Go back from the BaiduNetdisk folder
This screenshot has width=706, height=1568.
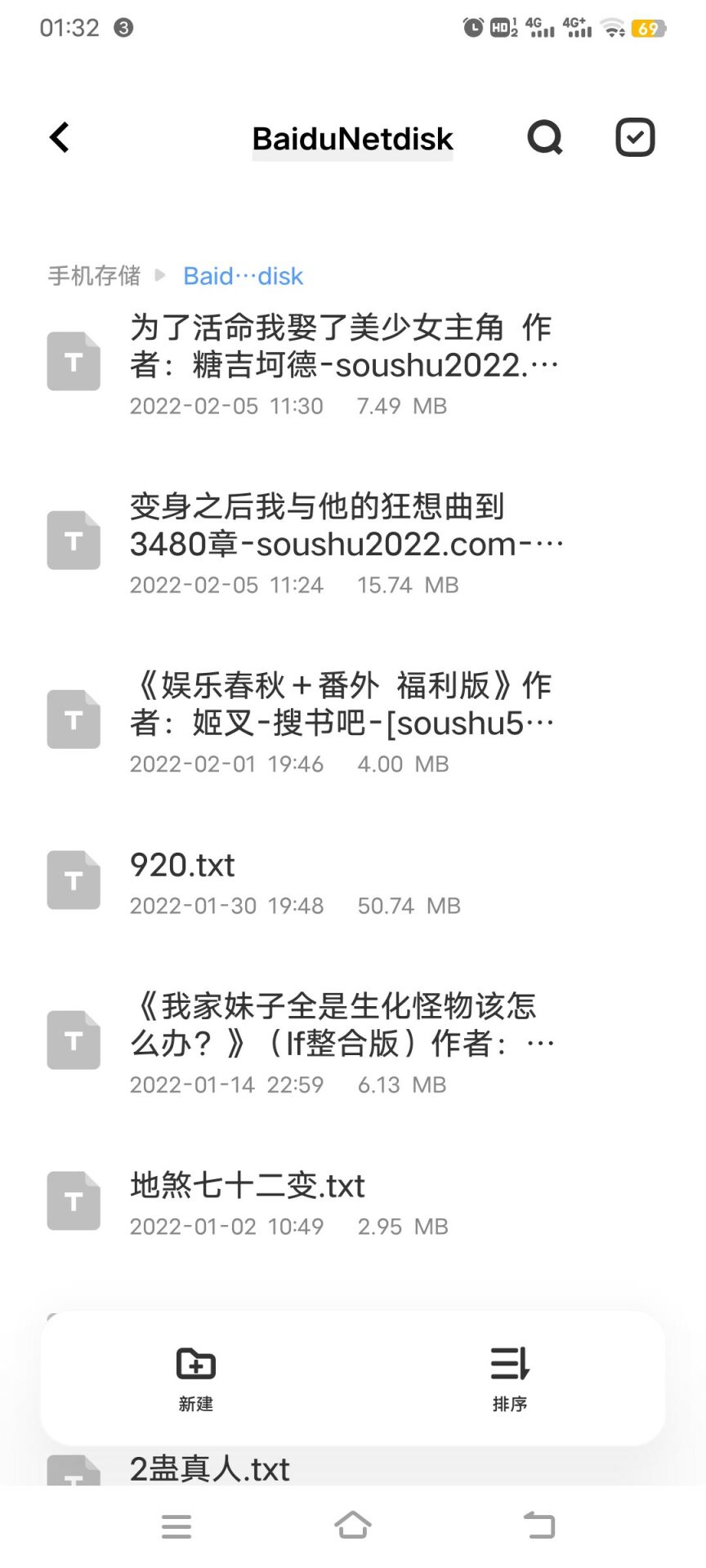(x=60, y=138)
